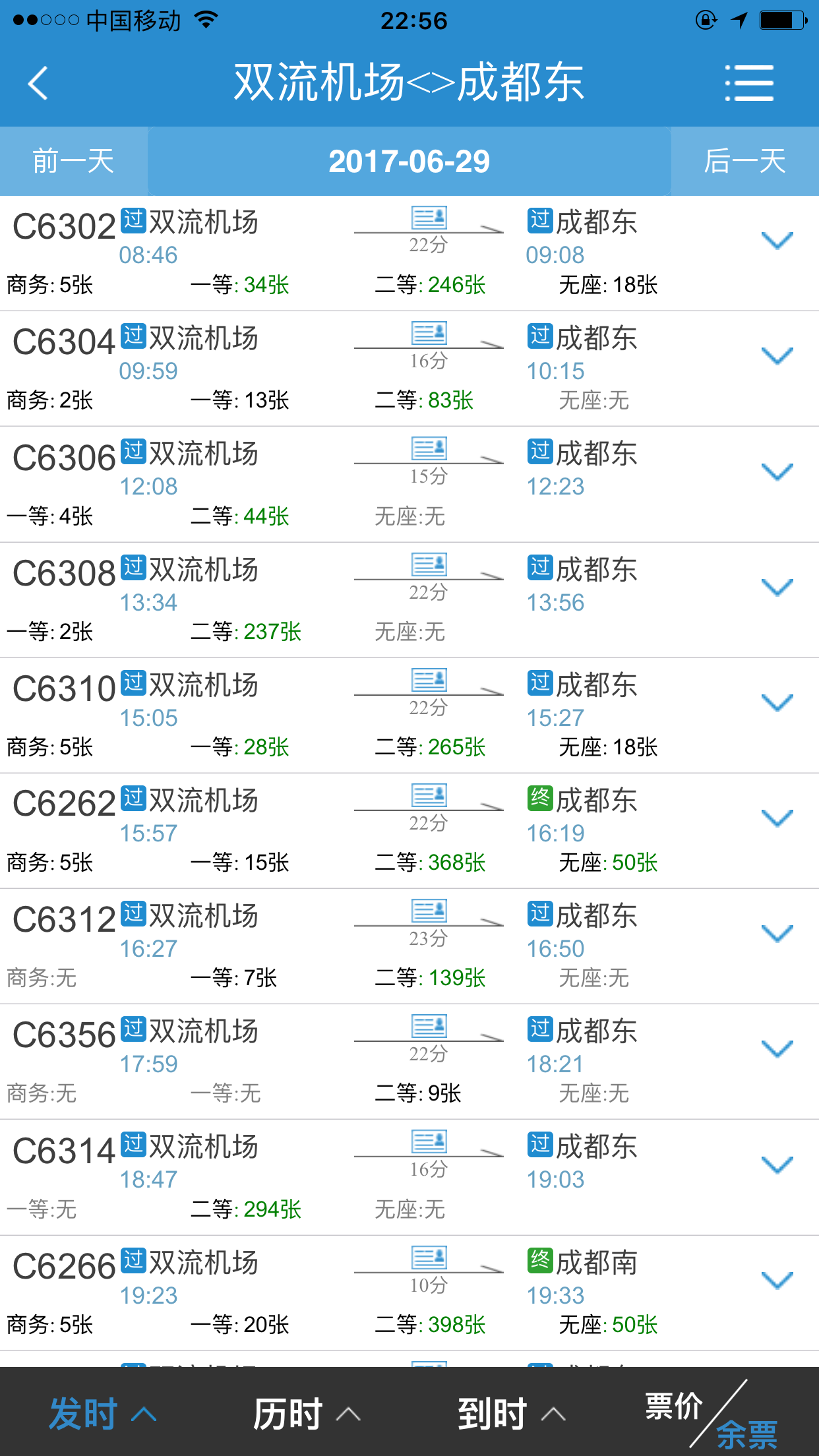Screen dimensions: 819x1456
Task: Open train C6266 to 成都南
Action: (409, 1293)
